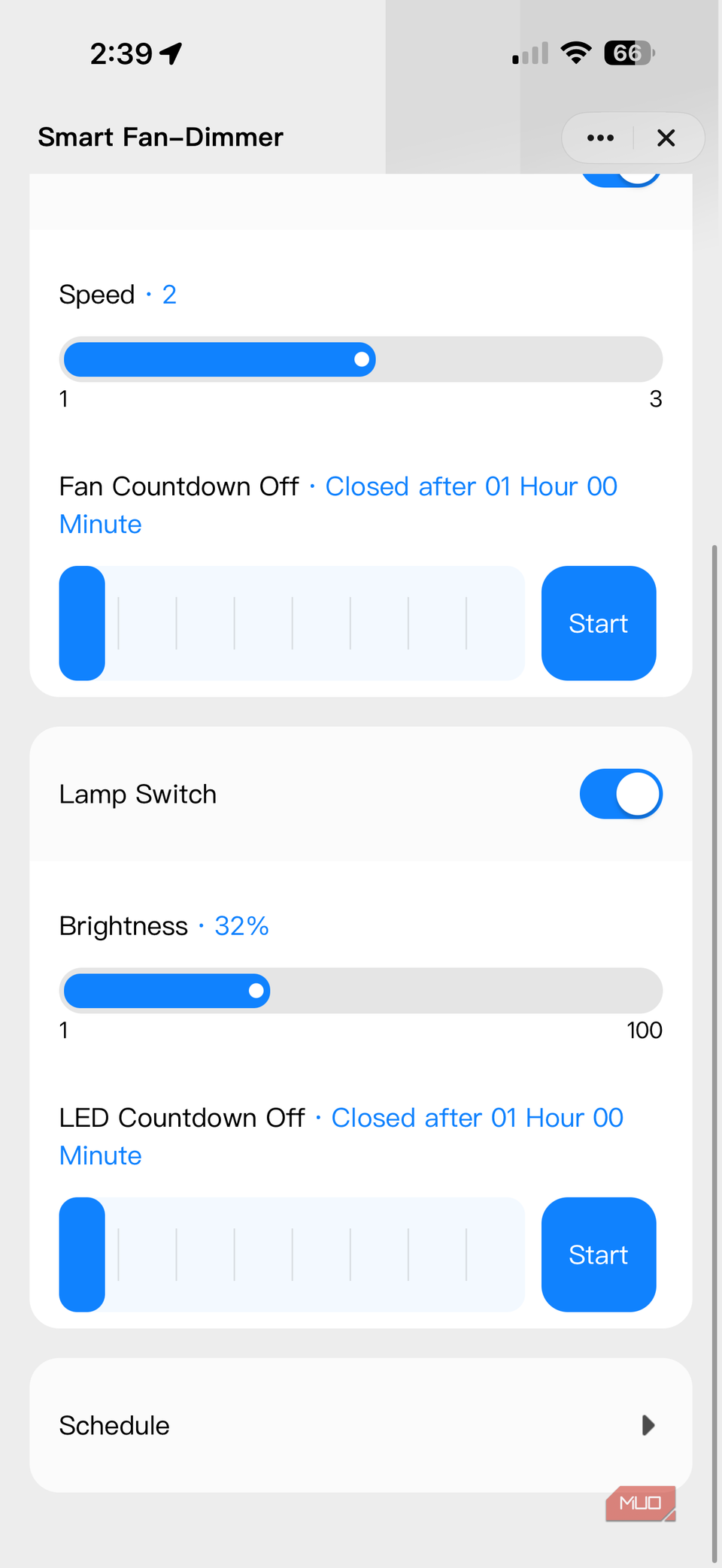This screenshot has width=722, height=1568.
Task: Expand the Schedule section
Action: click(x=359, y=1425)
